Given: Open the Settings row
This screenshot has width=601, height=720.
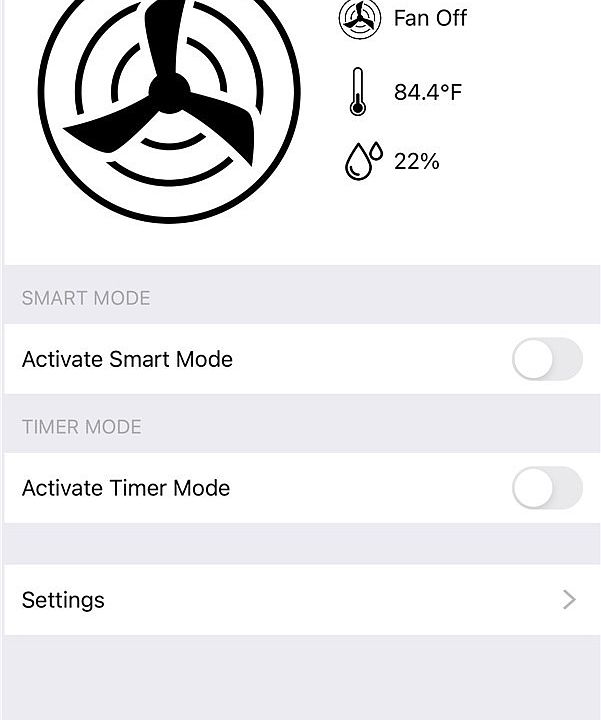Looking at the screenshot, I should click(x=300, y=600).
